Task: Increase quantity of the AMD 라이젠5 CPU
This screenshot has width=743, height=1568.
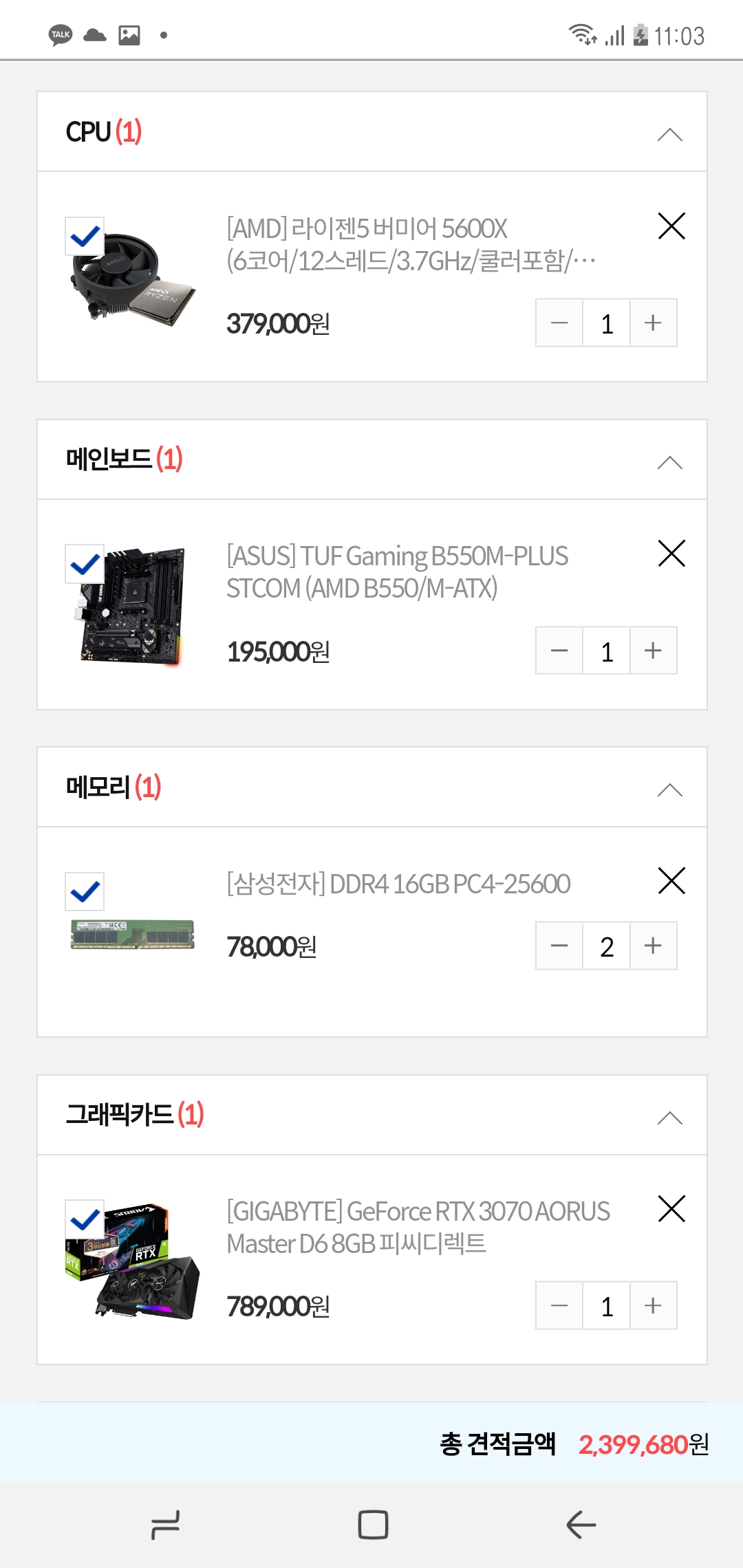Action: pos(653,323)
